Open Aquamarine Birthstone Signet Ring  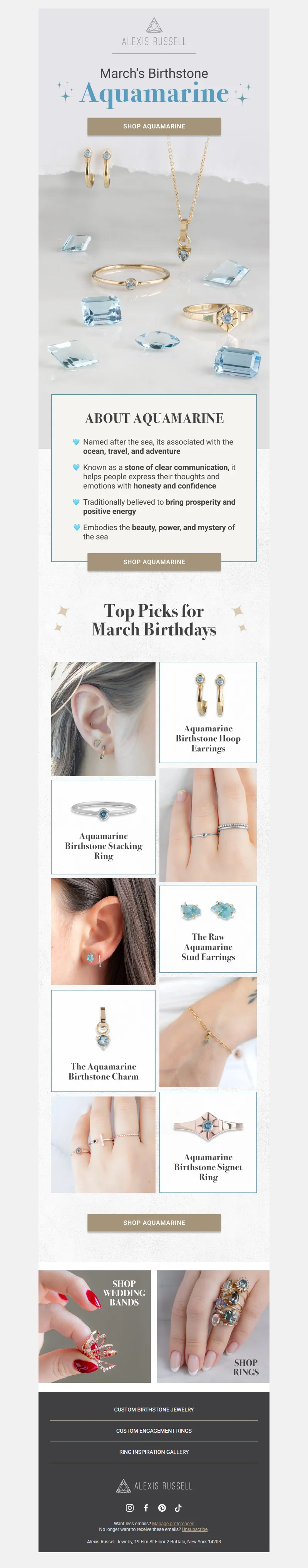click(x=208, y=1141)
